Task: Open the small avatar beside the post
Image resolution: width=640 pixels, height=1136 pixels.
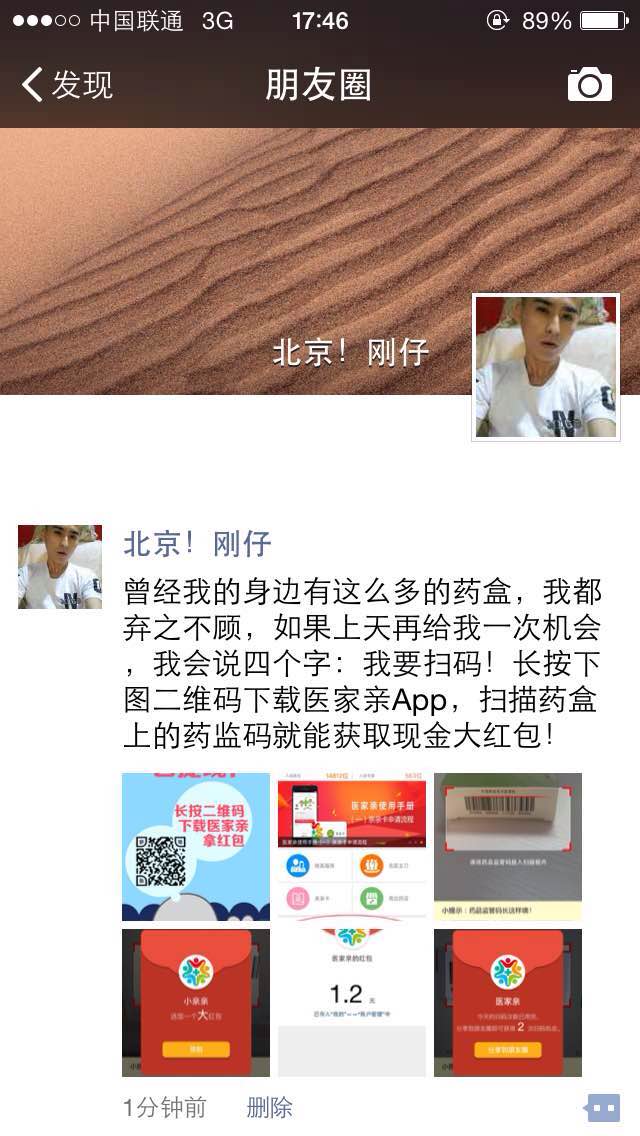Action: pos(60,567)
